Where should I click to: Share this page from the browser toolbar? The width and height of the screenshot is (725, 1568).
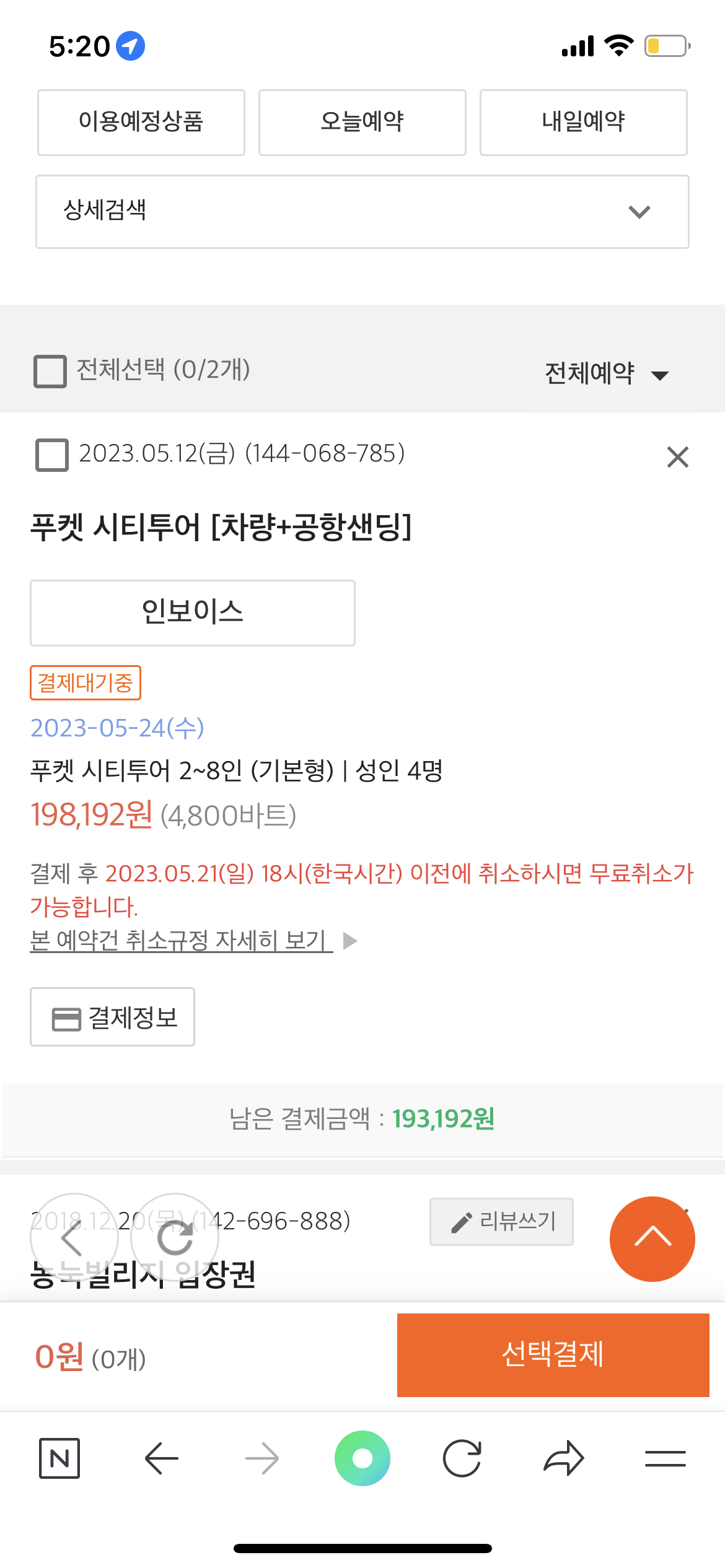564,1458
